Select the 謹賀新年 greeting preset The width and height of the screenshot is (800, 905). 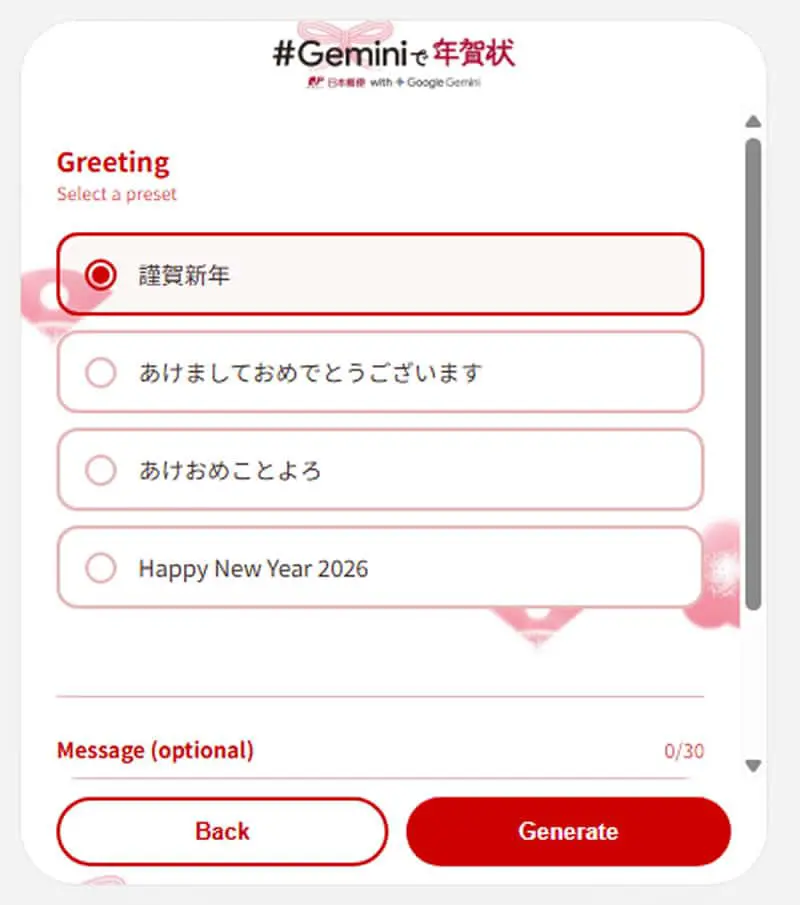pyautogui.click(x=380, y=274)
